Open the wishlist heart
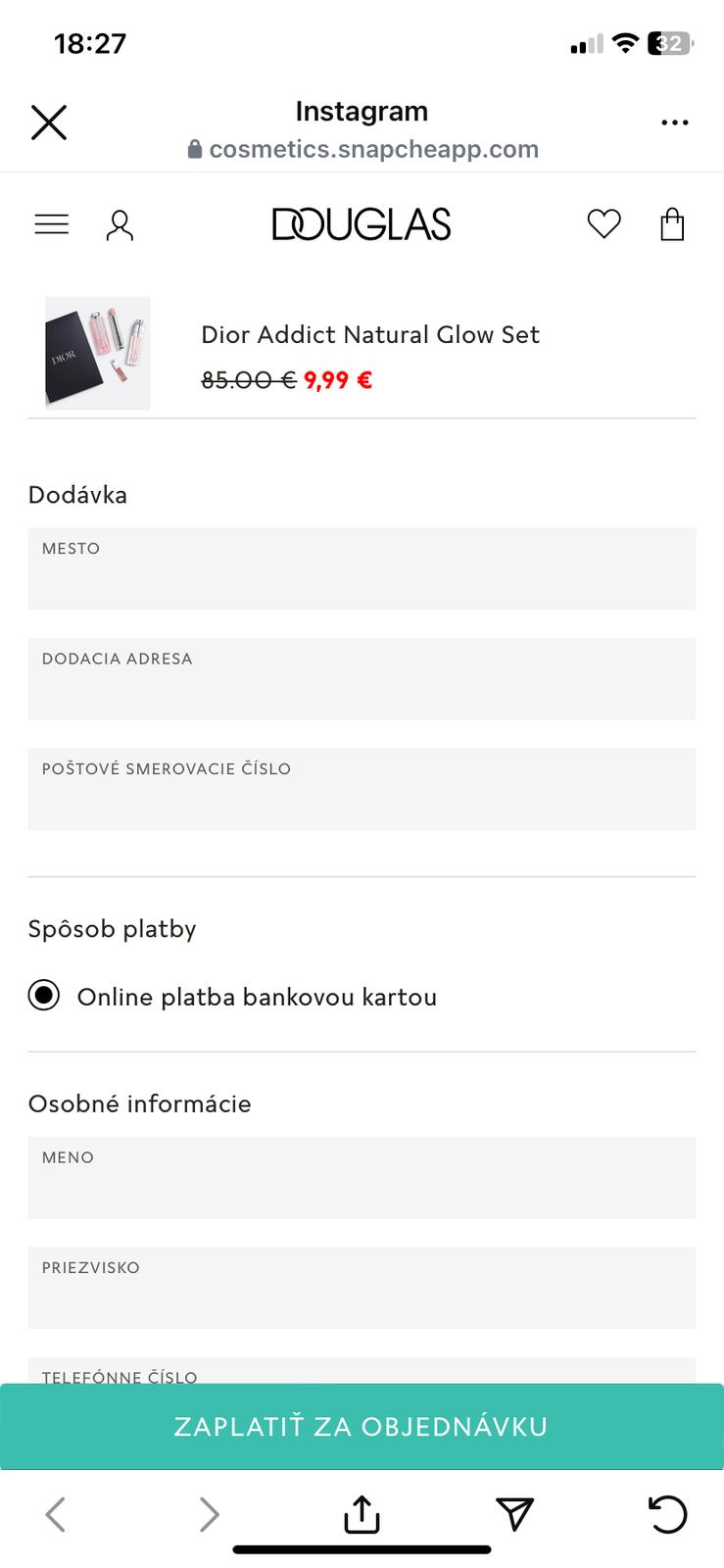Viewport: 724px width, 1568px height. [603, 224]
